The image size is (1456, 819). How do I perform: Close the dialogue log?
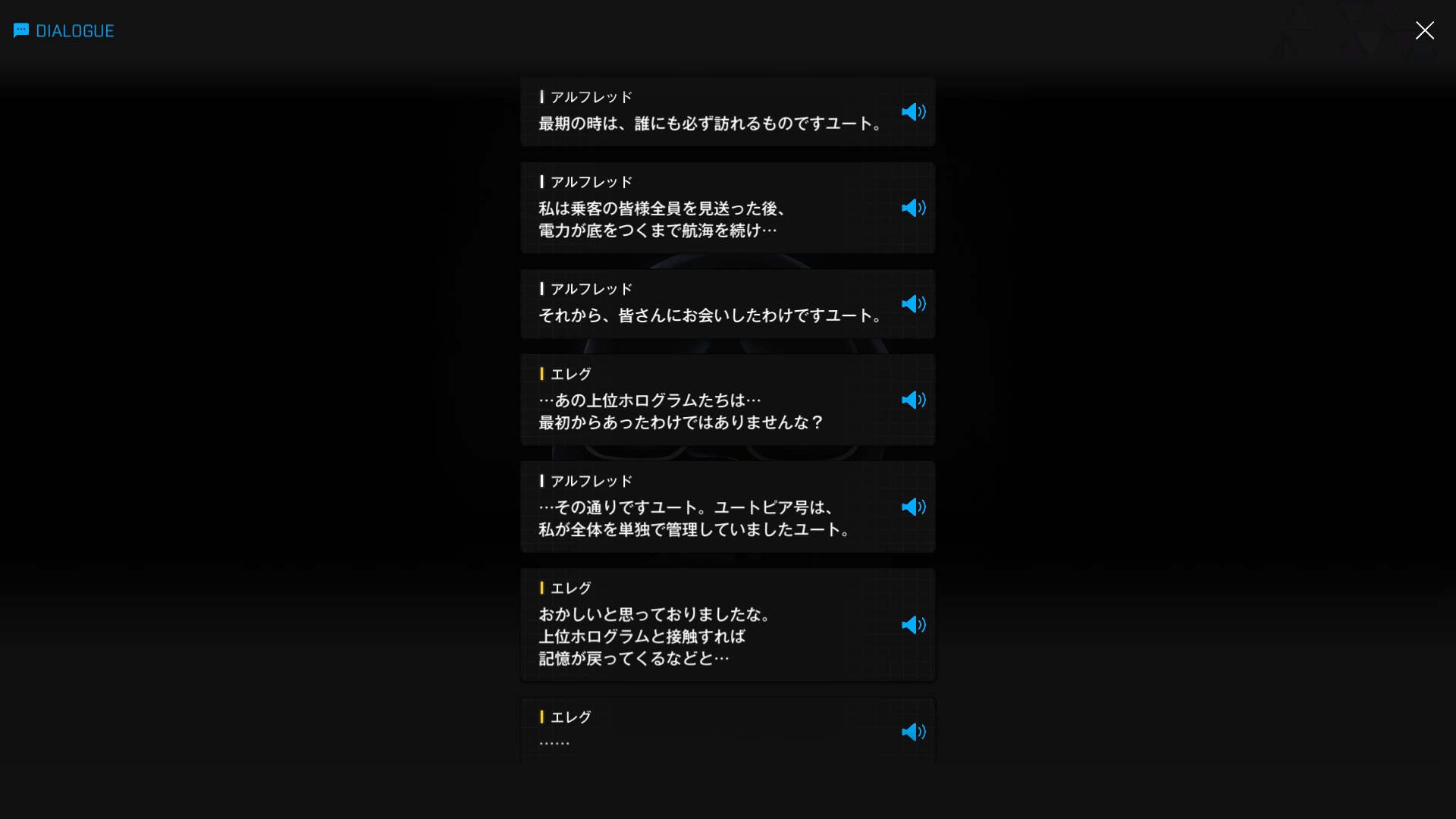point(1424,30)
